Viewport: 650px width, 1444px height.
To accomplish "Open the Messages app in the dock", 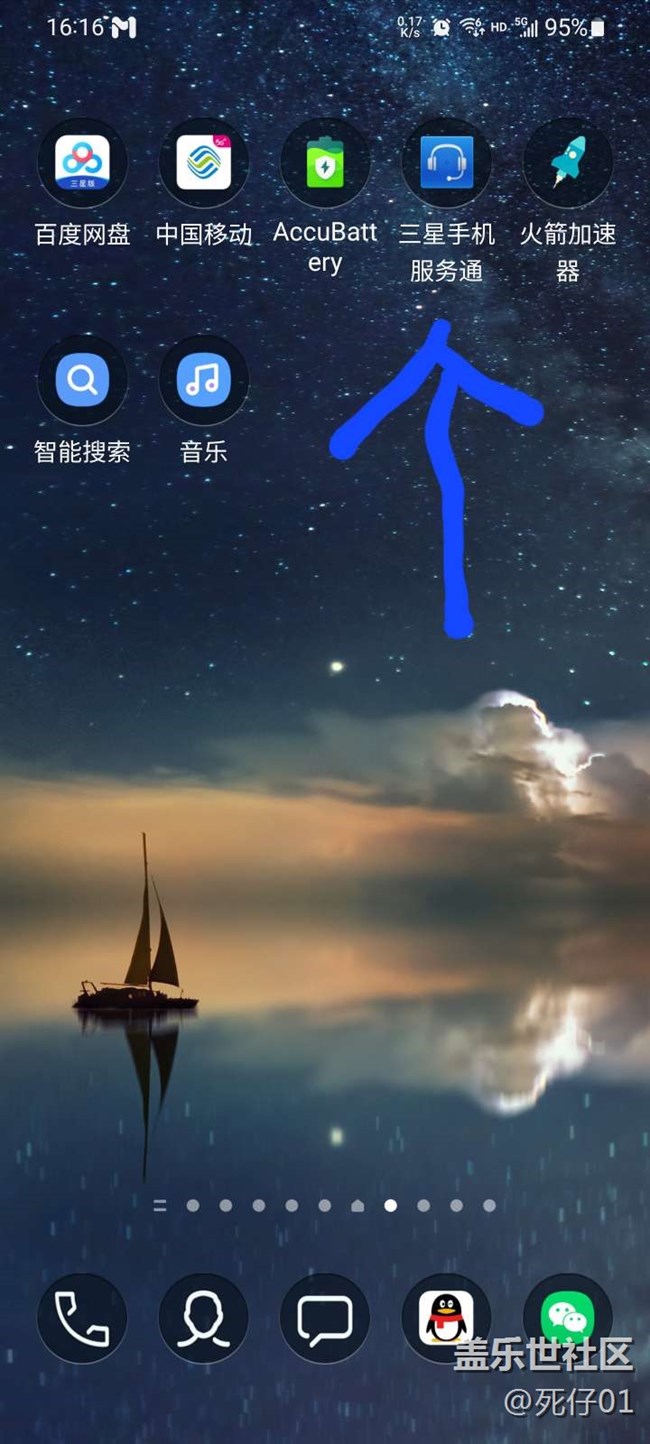I will pyautogui.click(x=325, y=1318).
